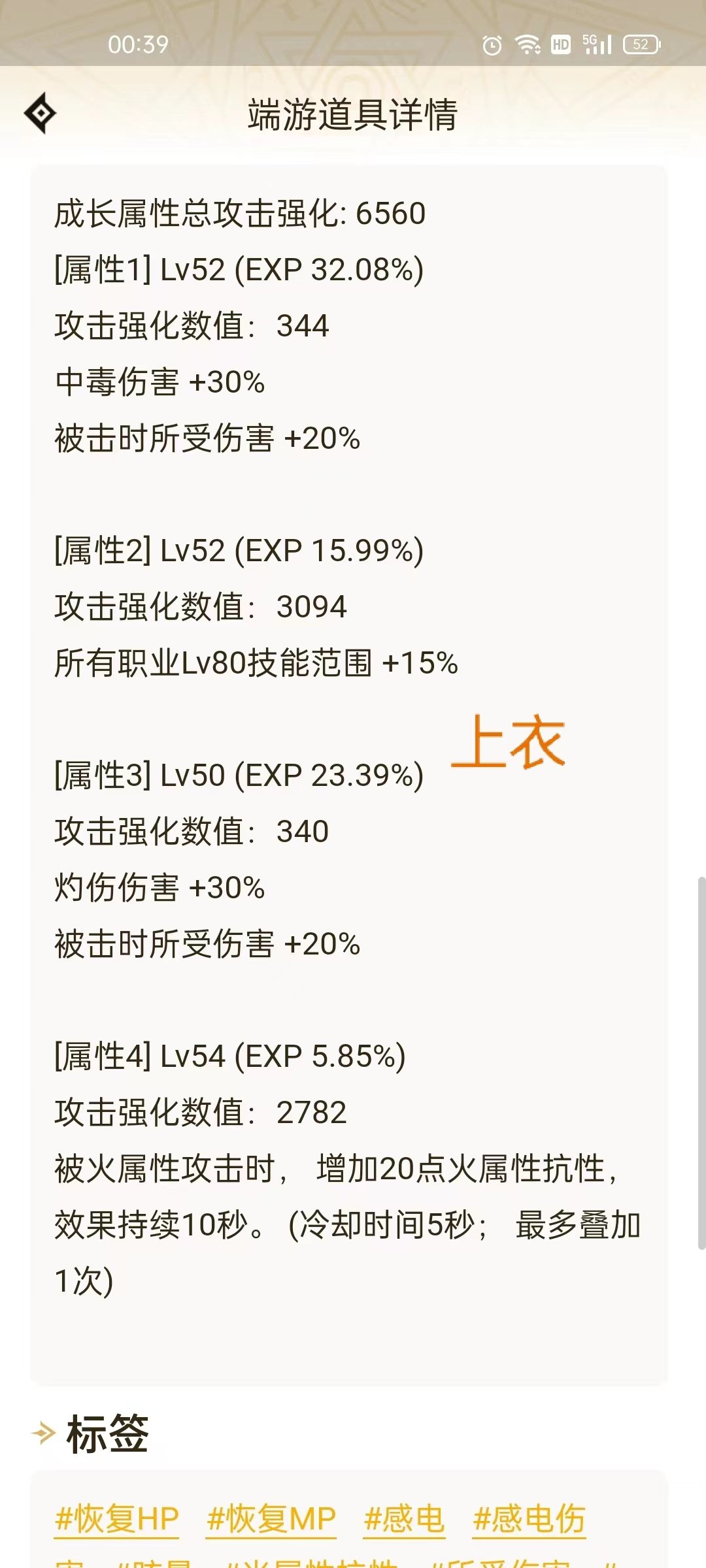Image resolution: width=706 pixels, height=1568 pixels.
Task: Tap the diamond back icon
Action: click(x=41, y=114)
